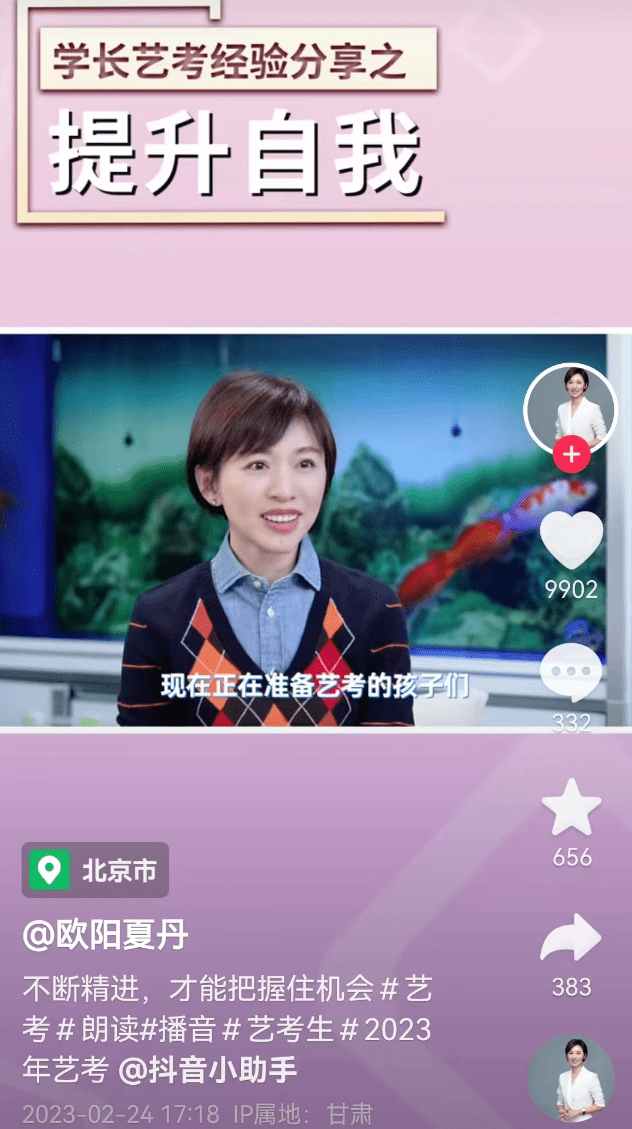
Task: Open the #朗读 hashtag
Action: click(97, 1029)
